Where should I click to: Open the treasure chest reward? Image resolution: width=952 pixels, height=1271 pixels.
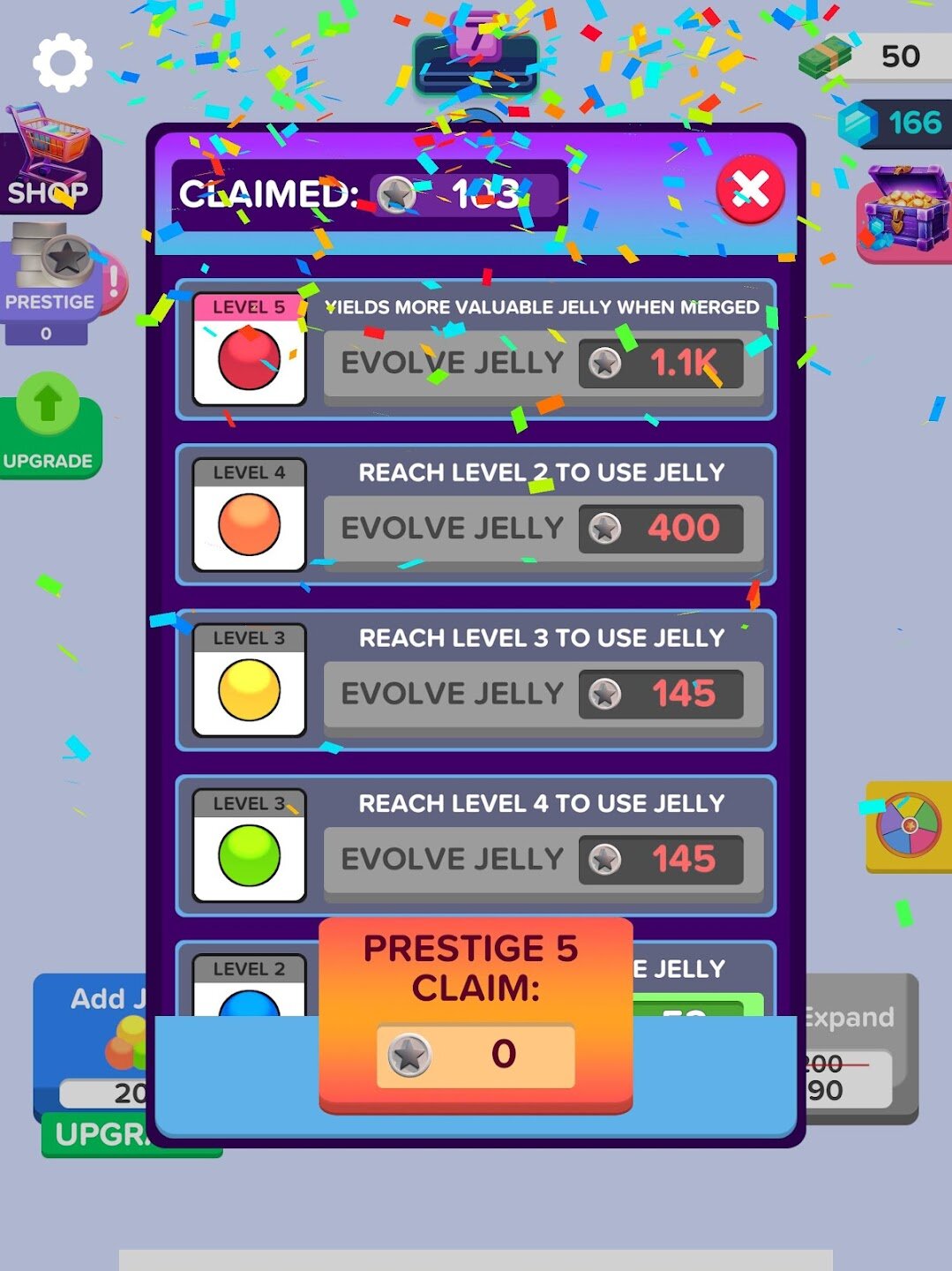(x=906, y=212)
